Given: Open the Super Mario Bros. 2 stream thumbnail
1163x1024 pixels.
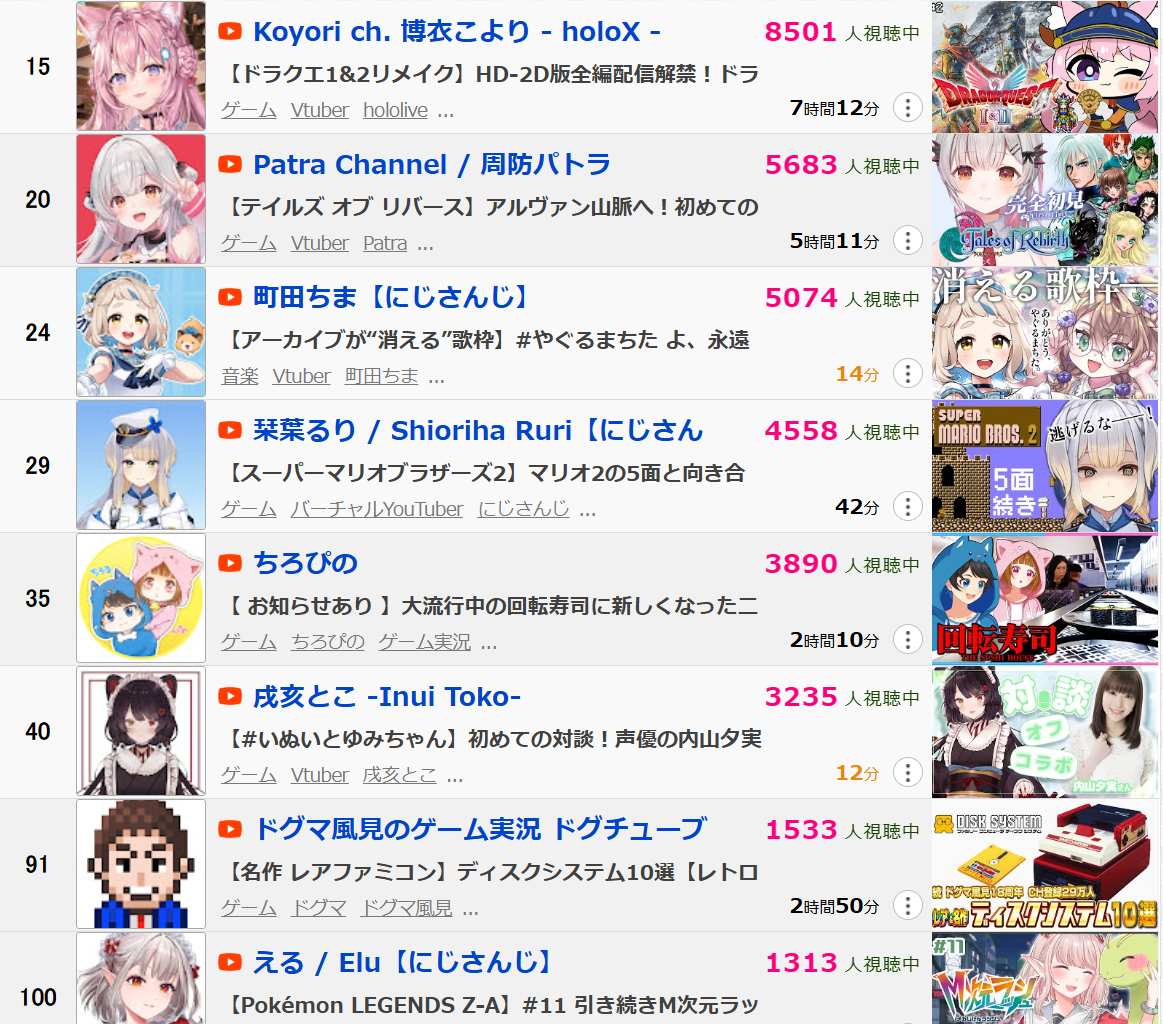Looking at the screenshot, I should (1046, 466).
